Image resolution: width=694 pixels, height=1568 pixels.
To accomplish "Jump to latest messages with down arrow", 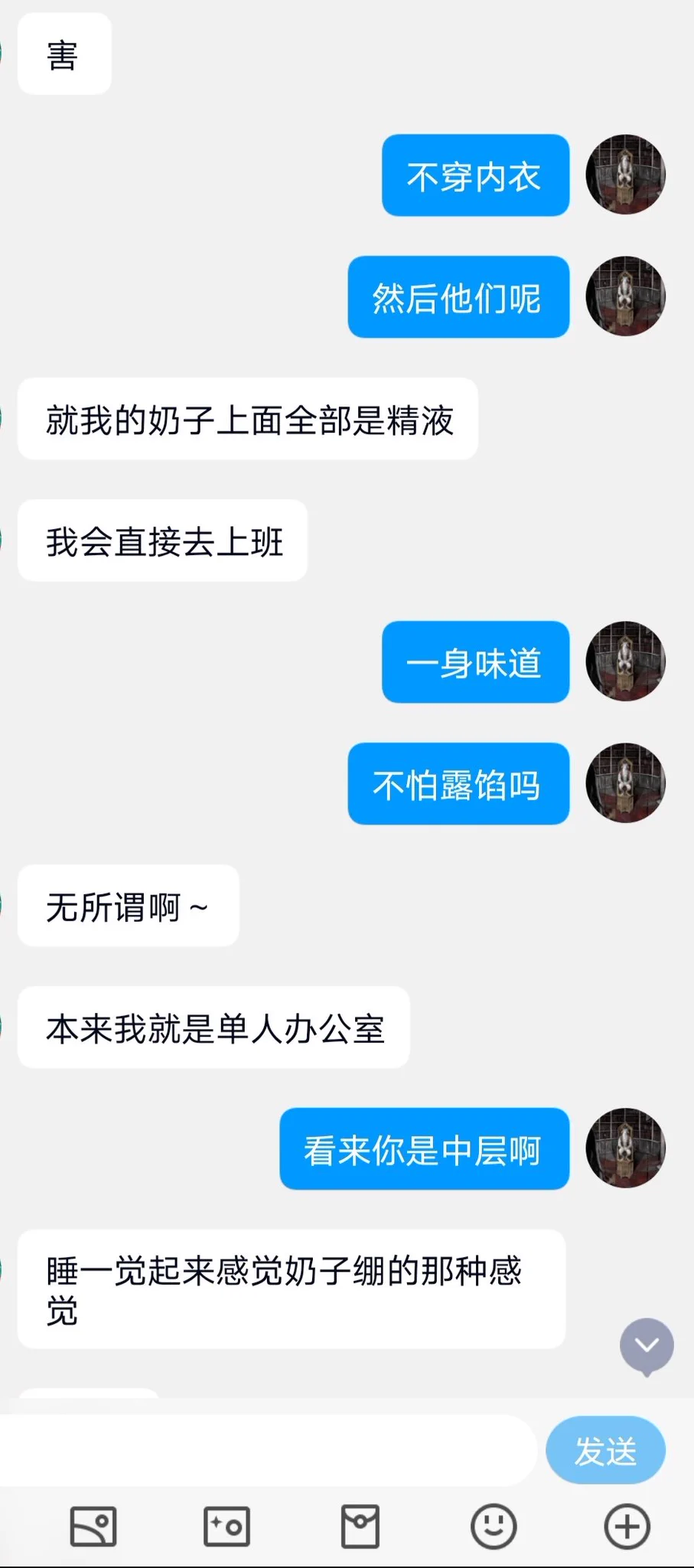I will pos(647,1346).
